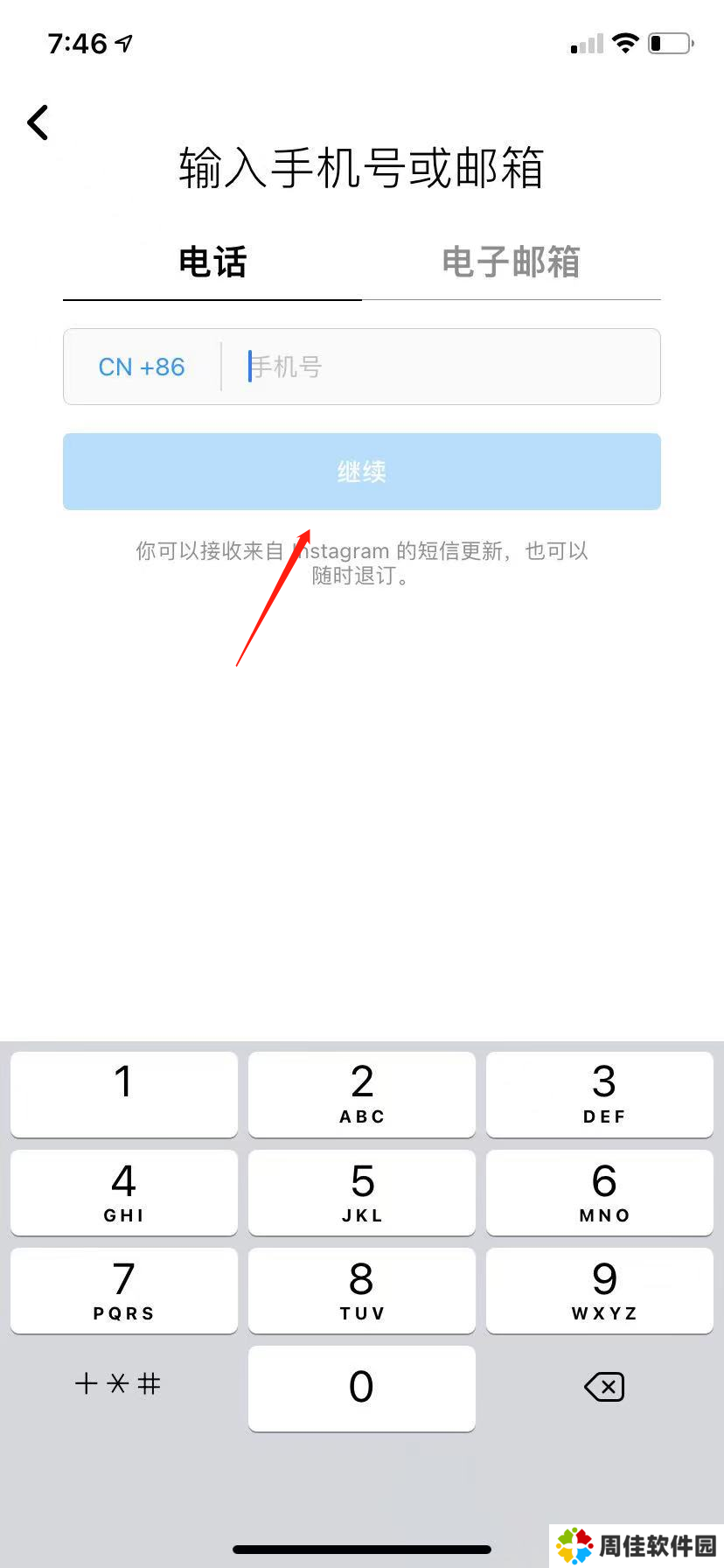Tap the 继续 button
Image resolution: width=724 pixels, height=1568 pixels.
click(361, 472)
